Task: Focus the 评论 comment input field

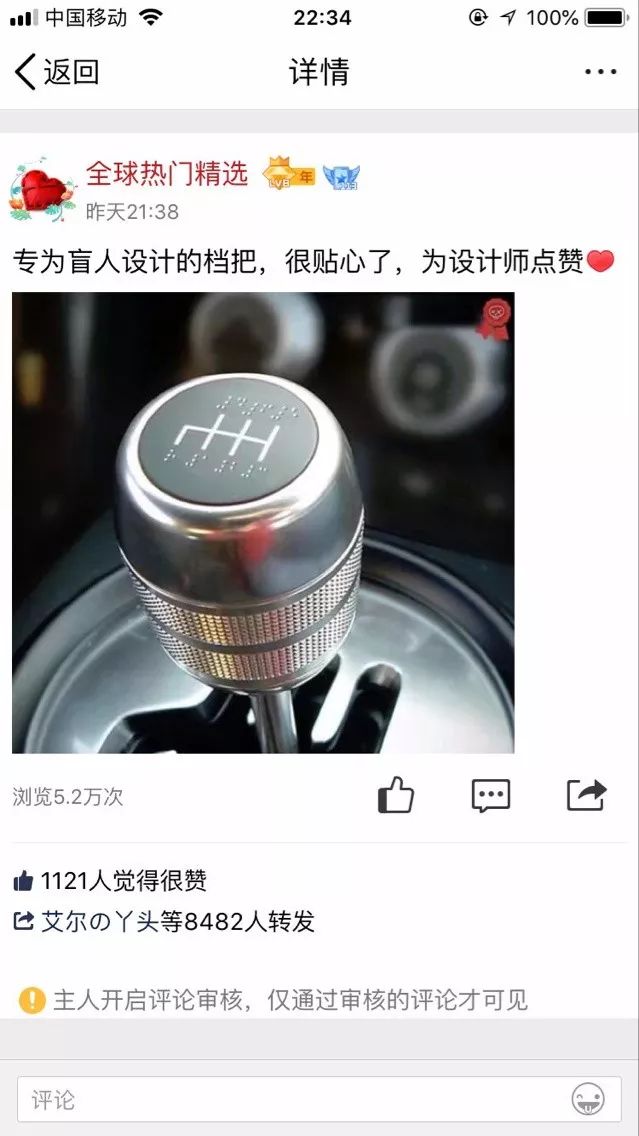Action: point(290,1100)
